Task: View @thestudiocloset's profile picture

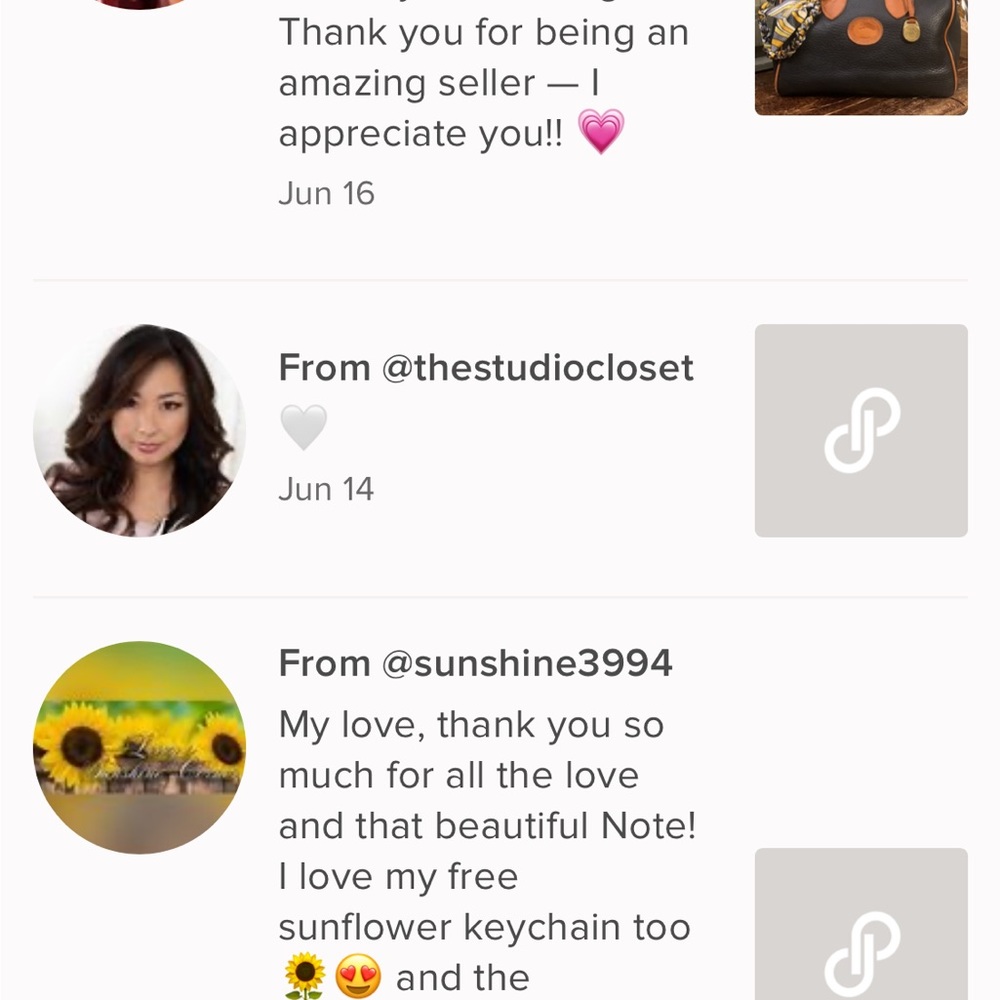Action: click(x=139, y=430)
